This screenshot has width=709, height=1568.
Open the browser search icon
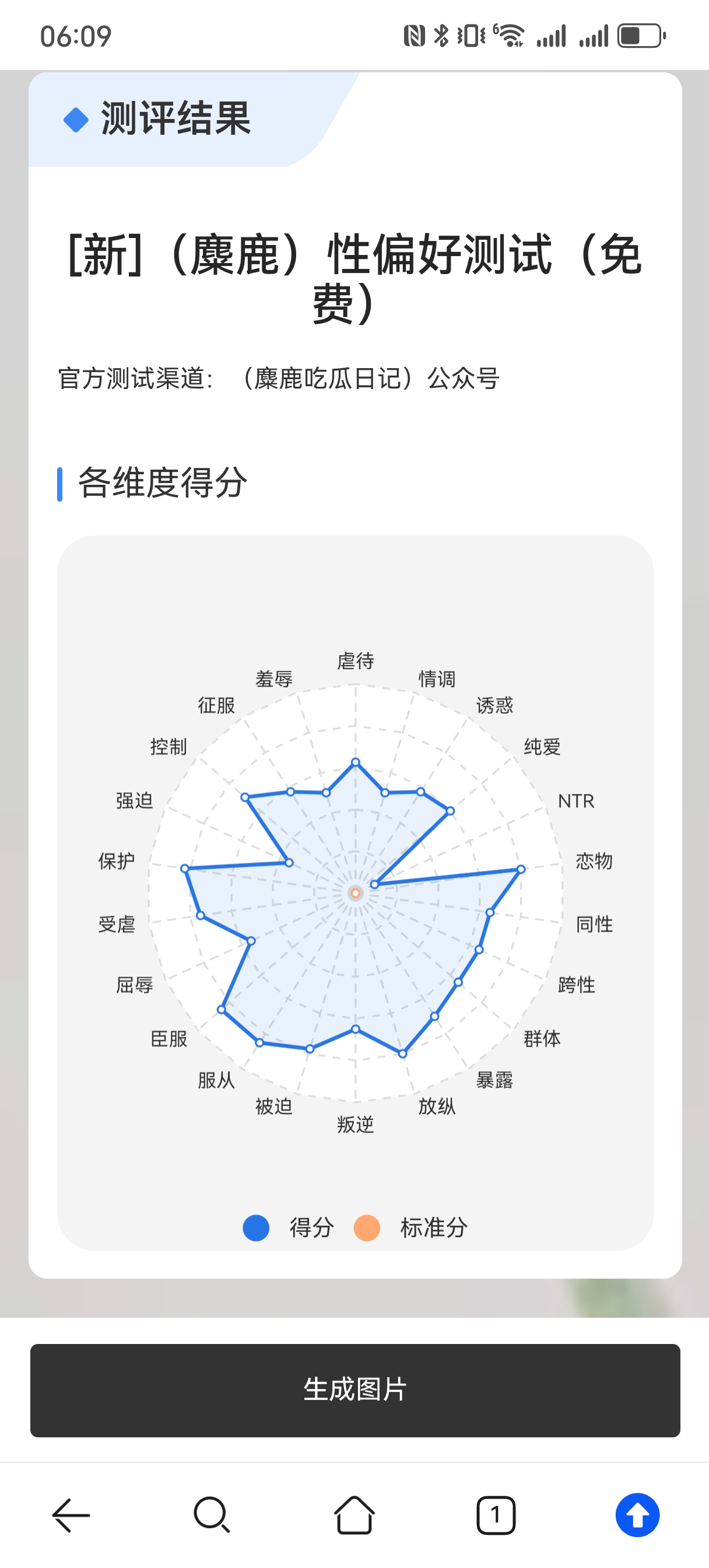pyautogui.click(x=212, y=1515)
